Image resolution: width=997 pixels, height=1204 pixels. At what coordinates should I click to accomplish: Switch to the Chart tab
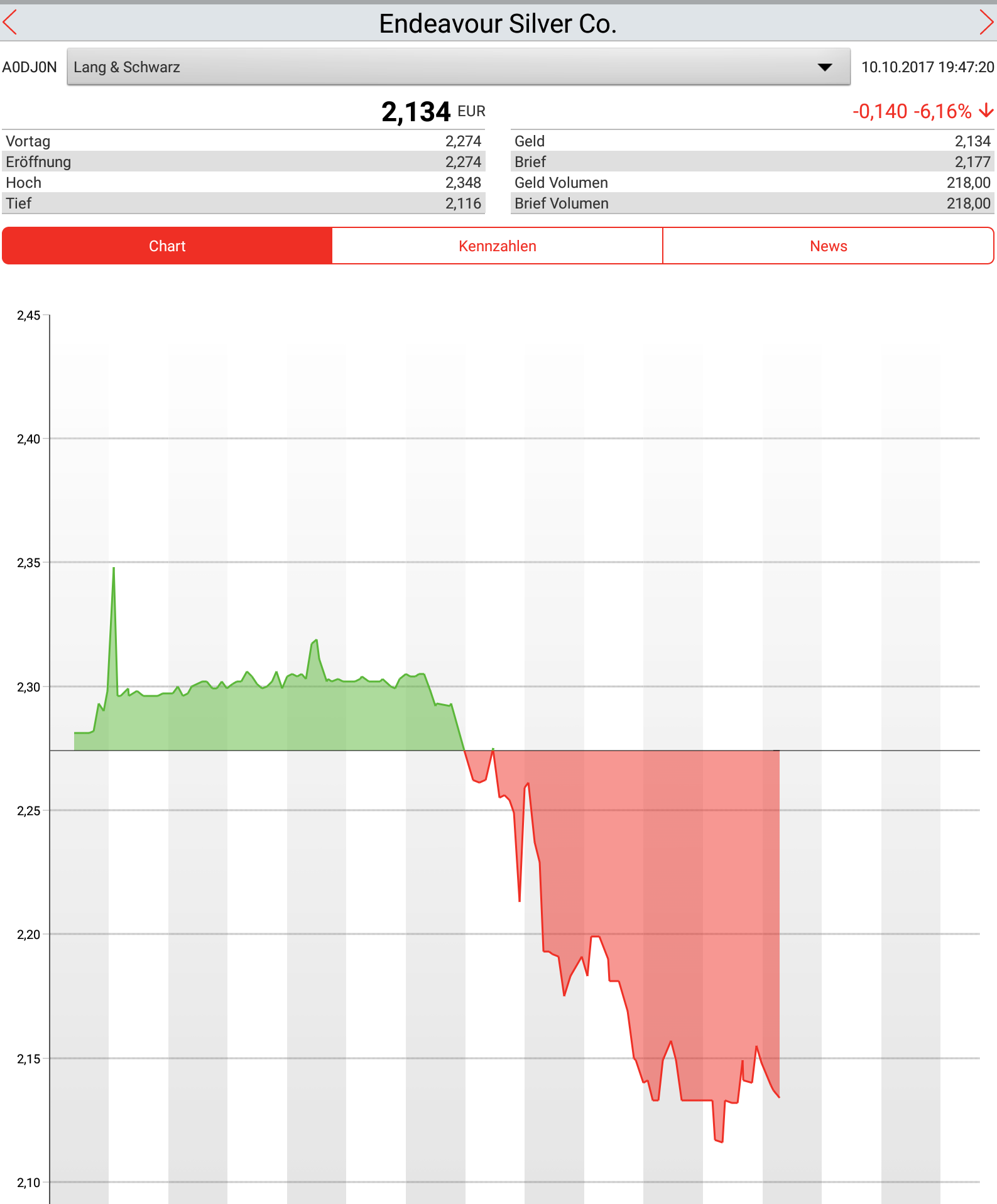pyautogui.click(x=167, y=246)
